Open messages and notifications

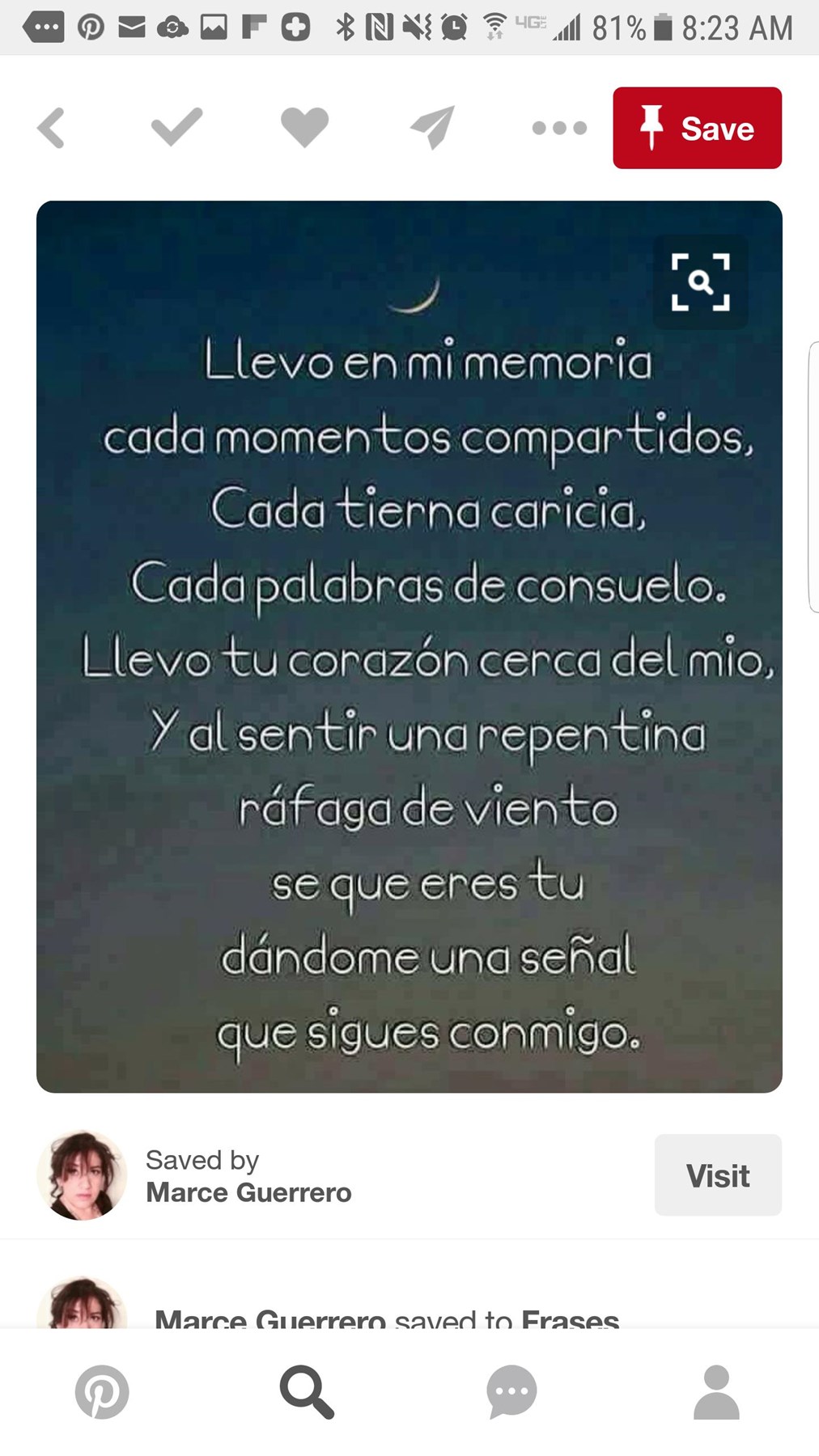(x=511, y=1393)
